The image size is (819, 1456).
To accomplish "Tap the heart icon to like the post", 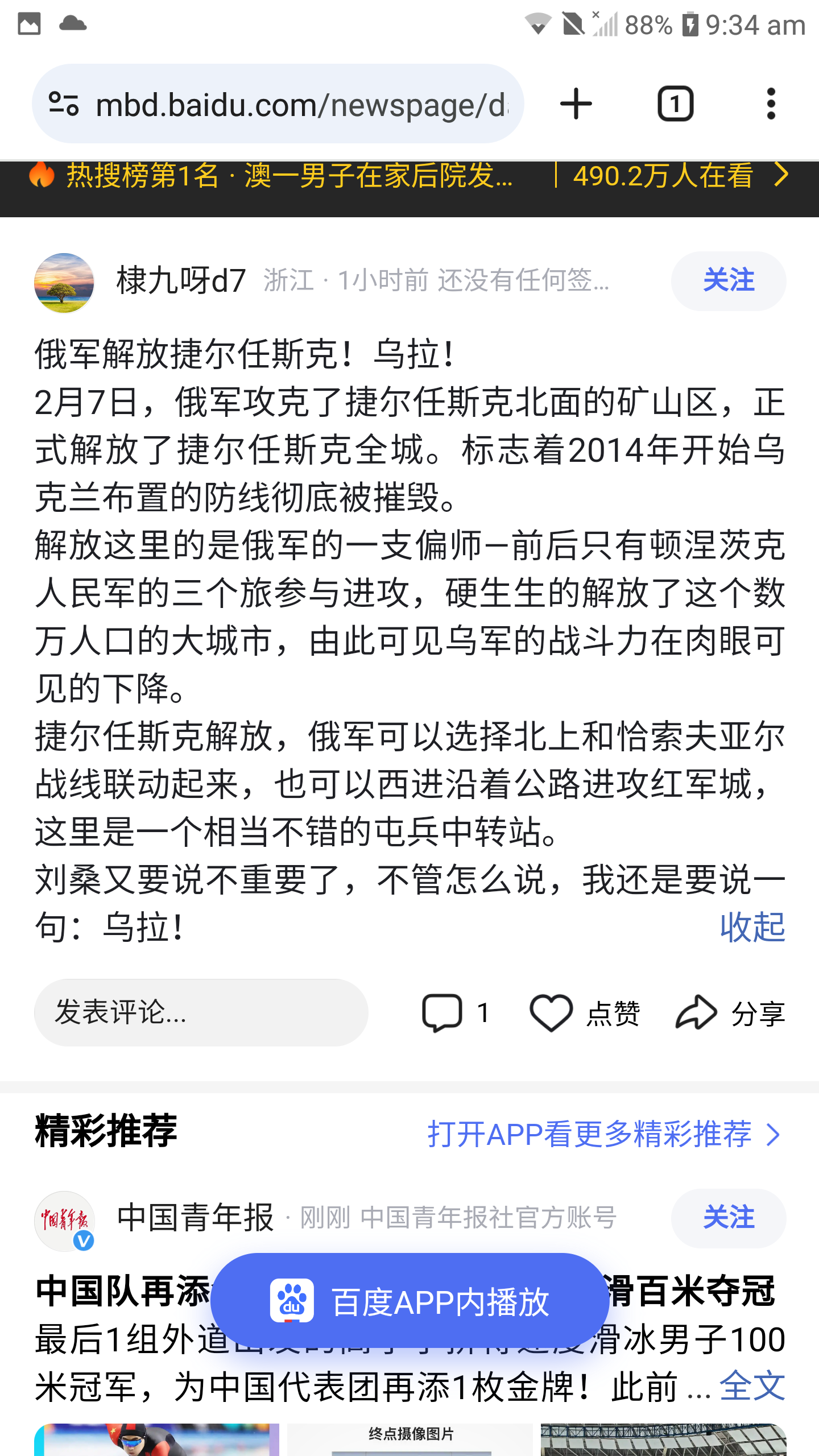I will pyautogui.click(x=552, y=1011).
